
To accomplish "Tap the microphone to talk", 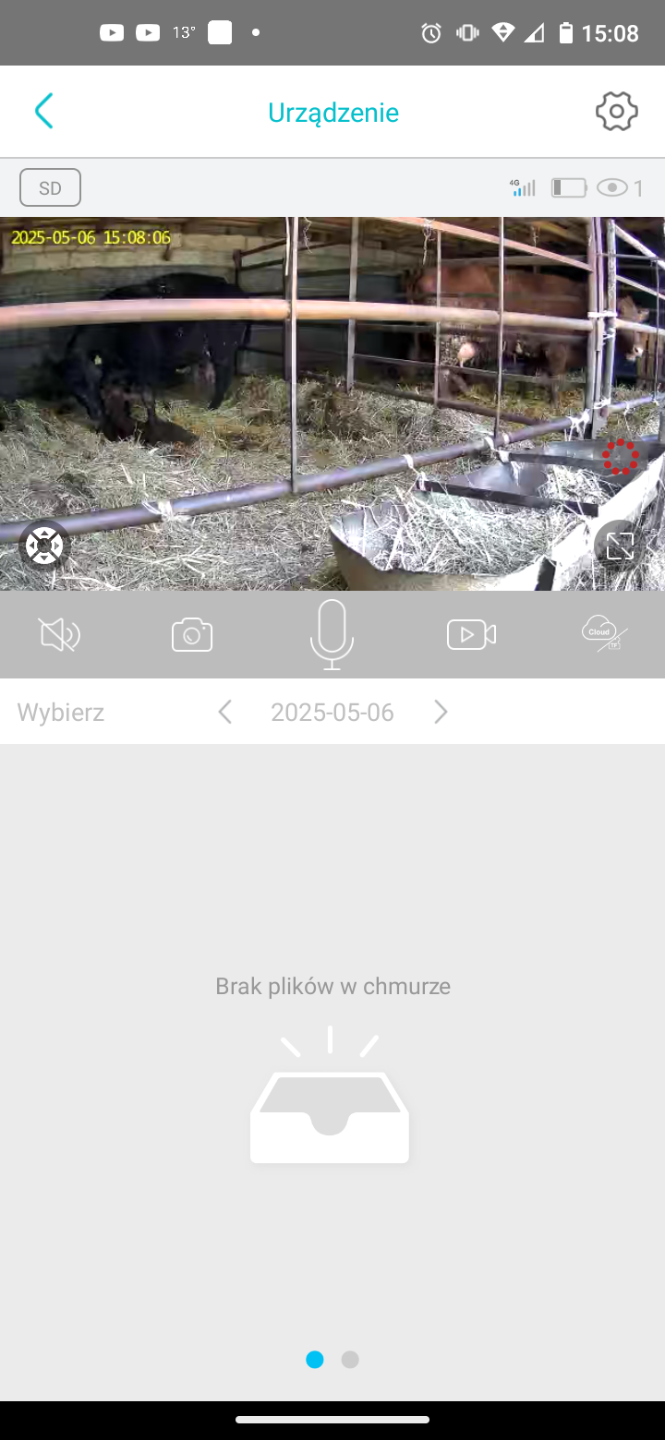I will pos(332,634).
